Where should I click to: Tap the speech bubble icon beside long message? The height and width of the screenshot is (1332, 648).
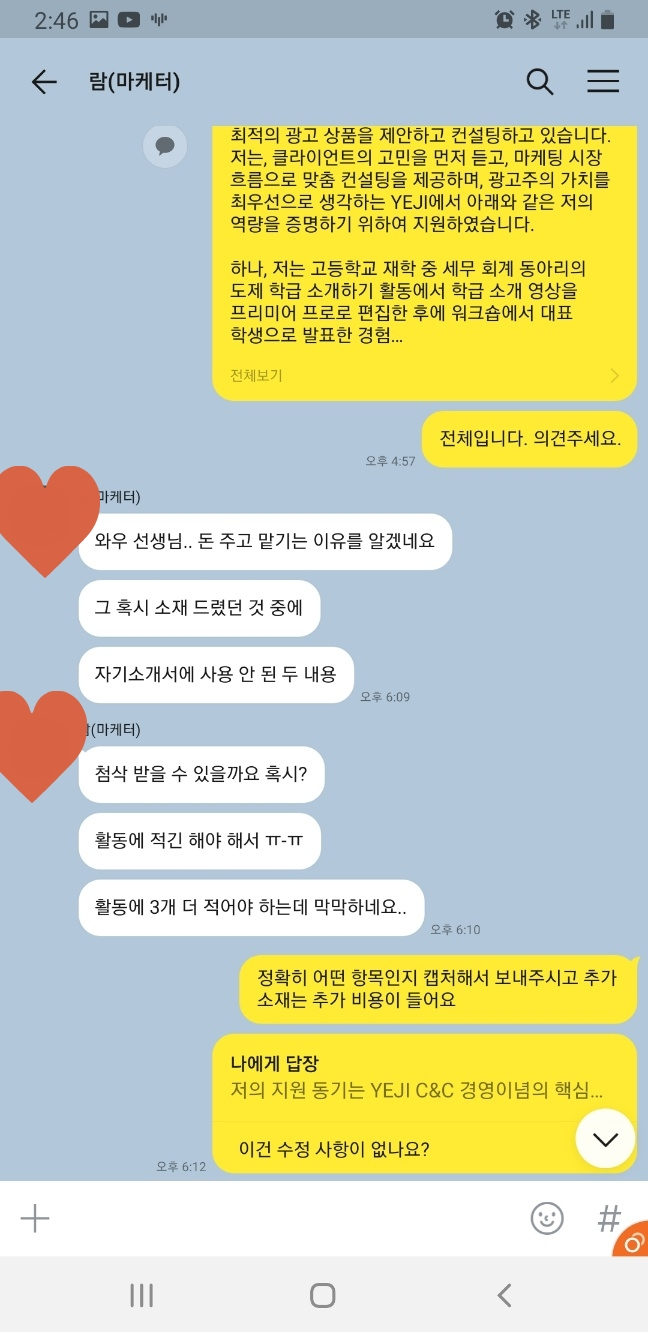(x=165, y=146)
